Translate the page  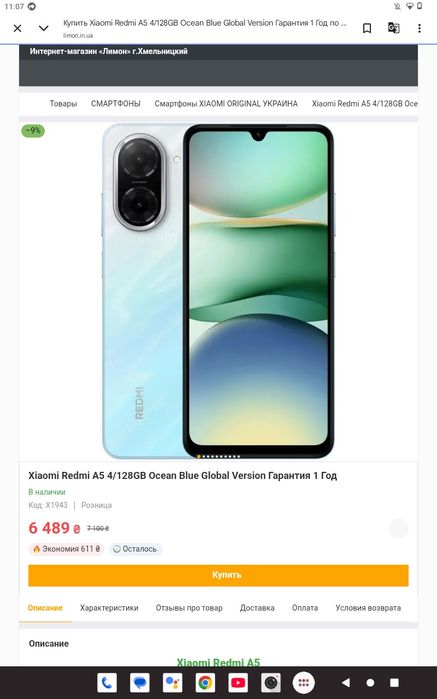[393, 28]
